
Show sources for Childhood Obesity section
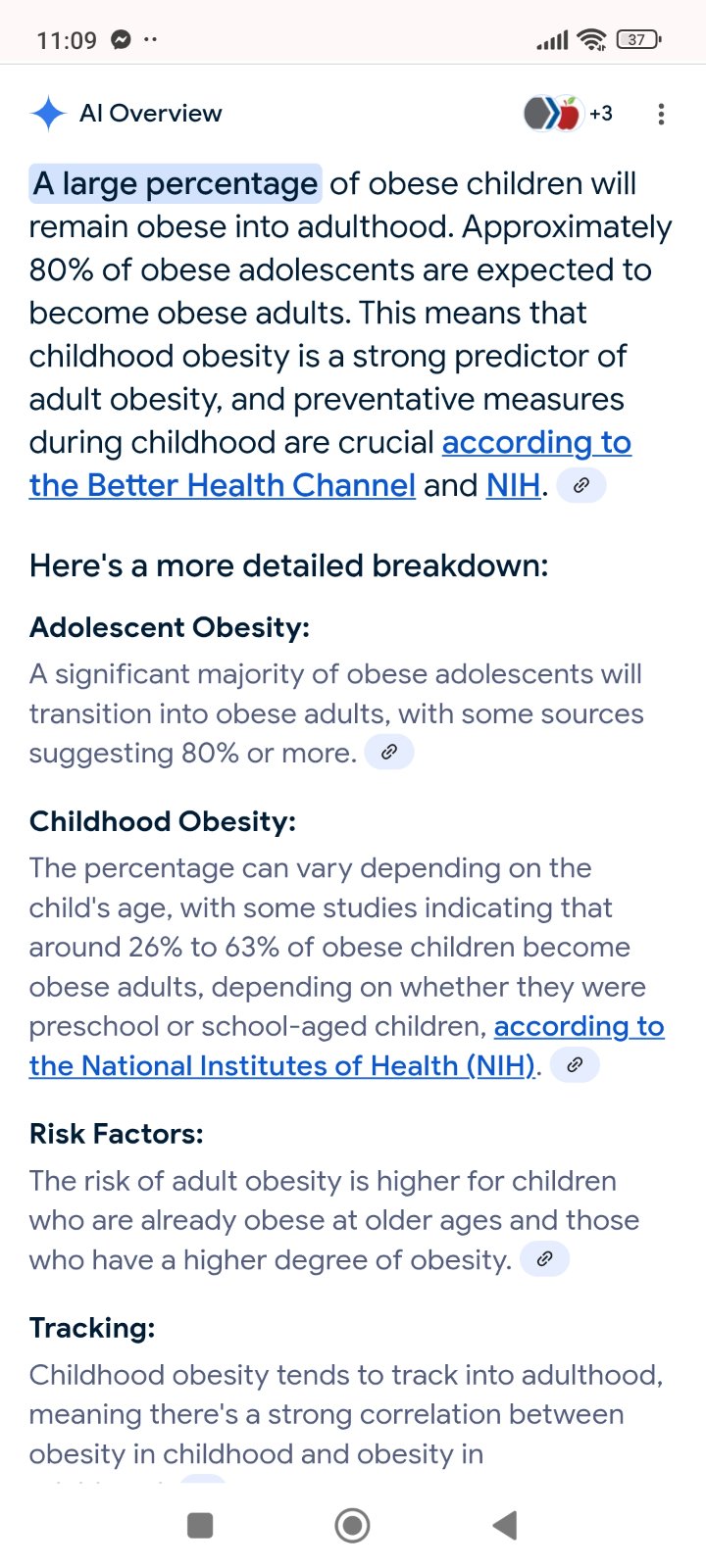click(576, 1065)
